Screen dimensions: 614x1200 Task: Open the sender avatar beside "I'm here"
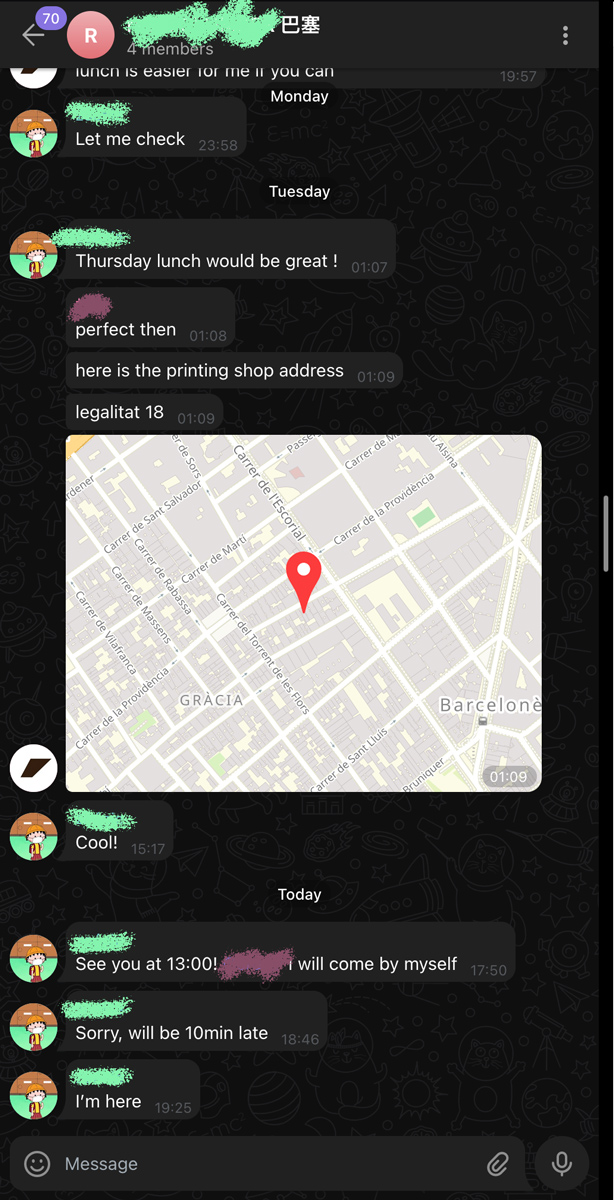34,1094
